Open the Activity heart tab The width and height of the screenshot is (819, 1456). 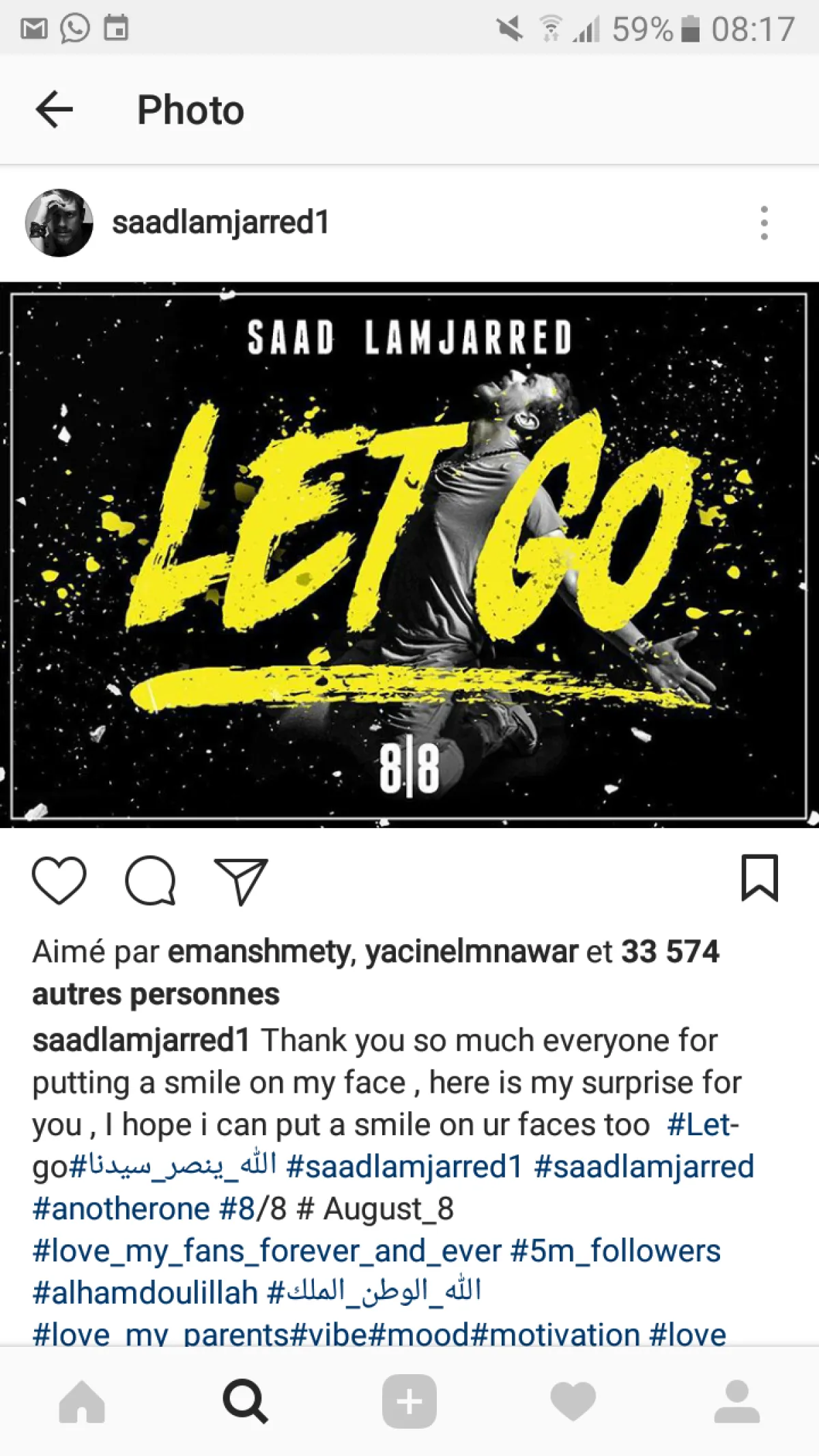(x=573, y=1401)
